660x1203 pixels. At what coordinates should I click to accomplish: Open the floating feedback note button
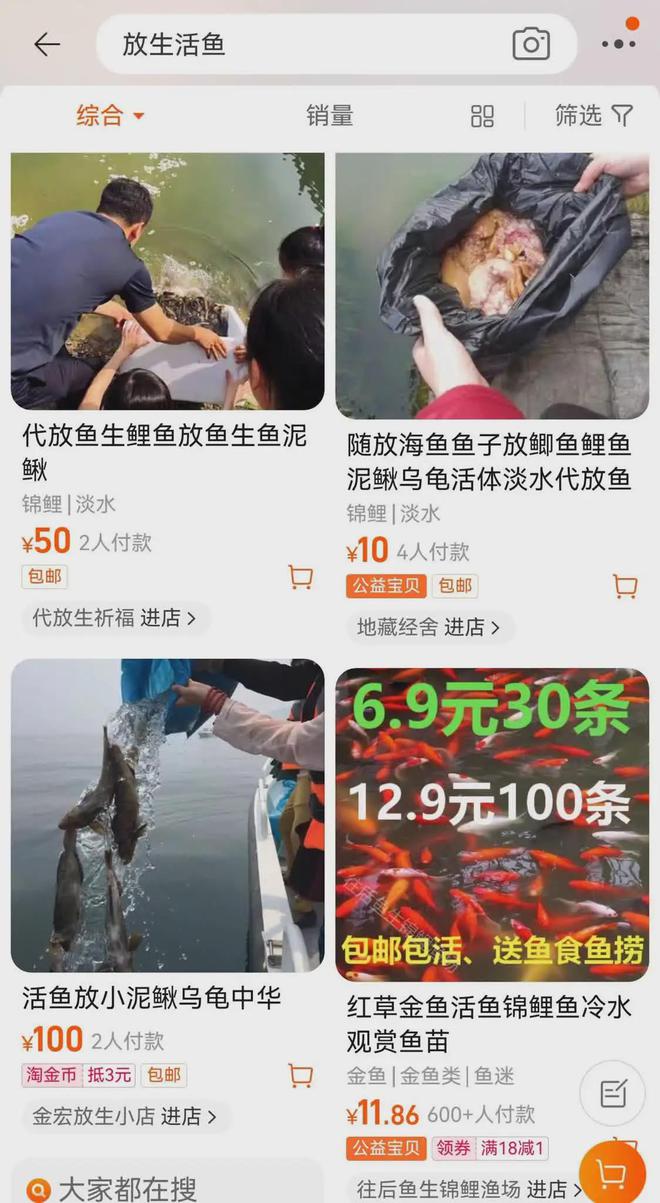612,1094
